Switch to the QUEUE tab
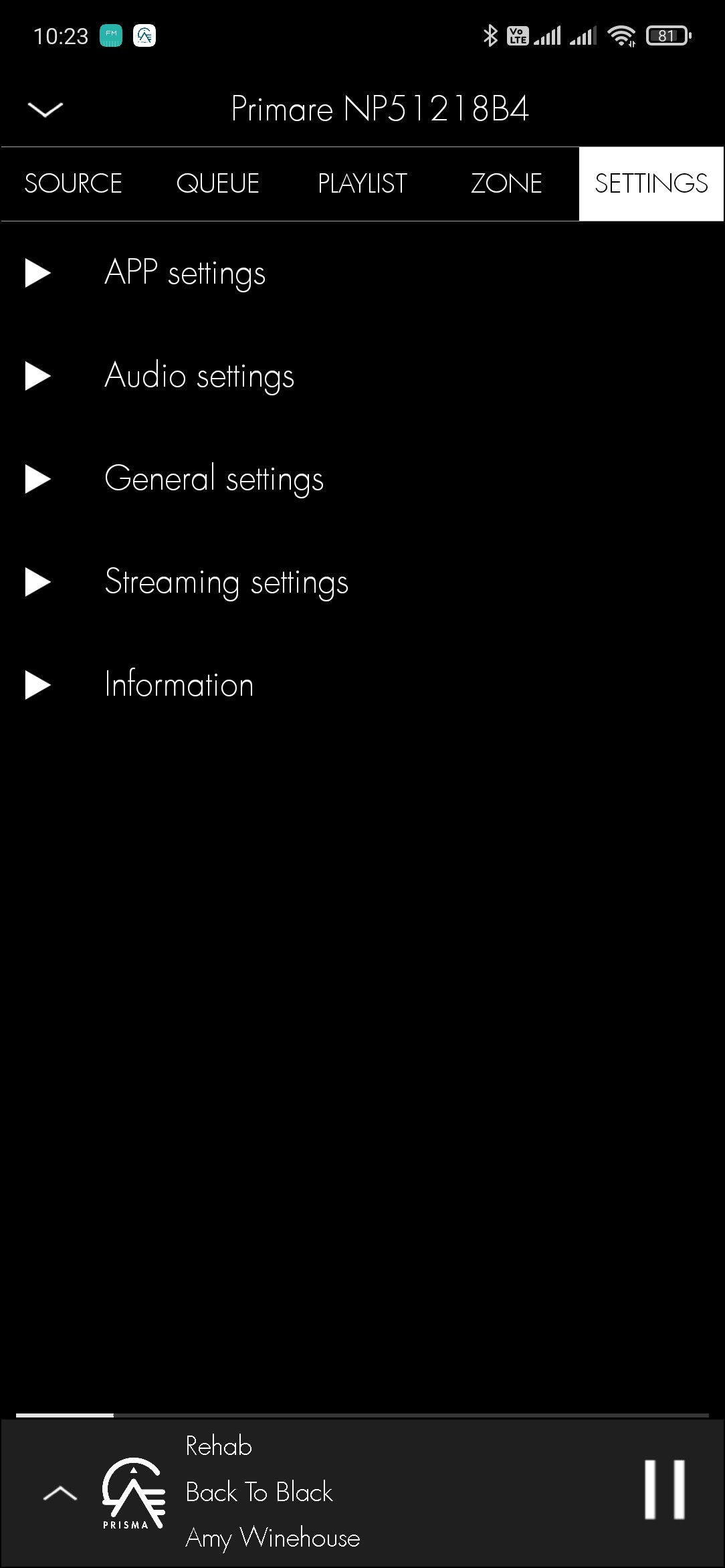 (x=217, y=183)
